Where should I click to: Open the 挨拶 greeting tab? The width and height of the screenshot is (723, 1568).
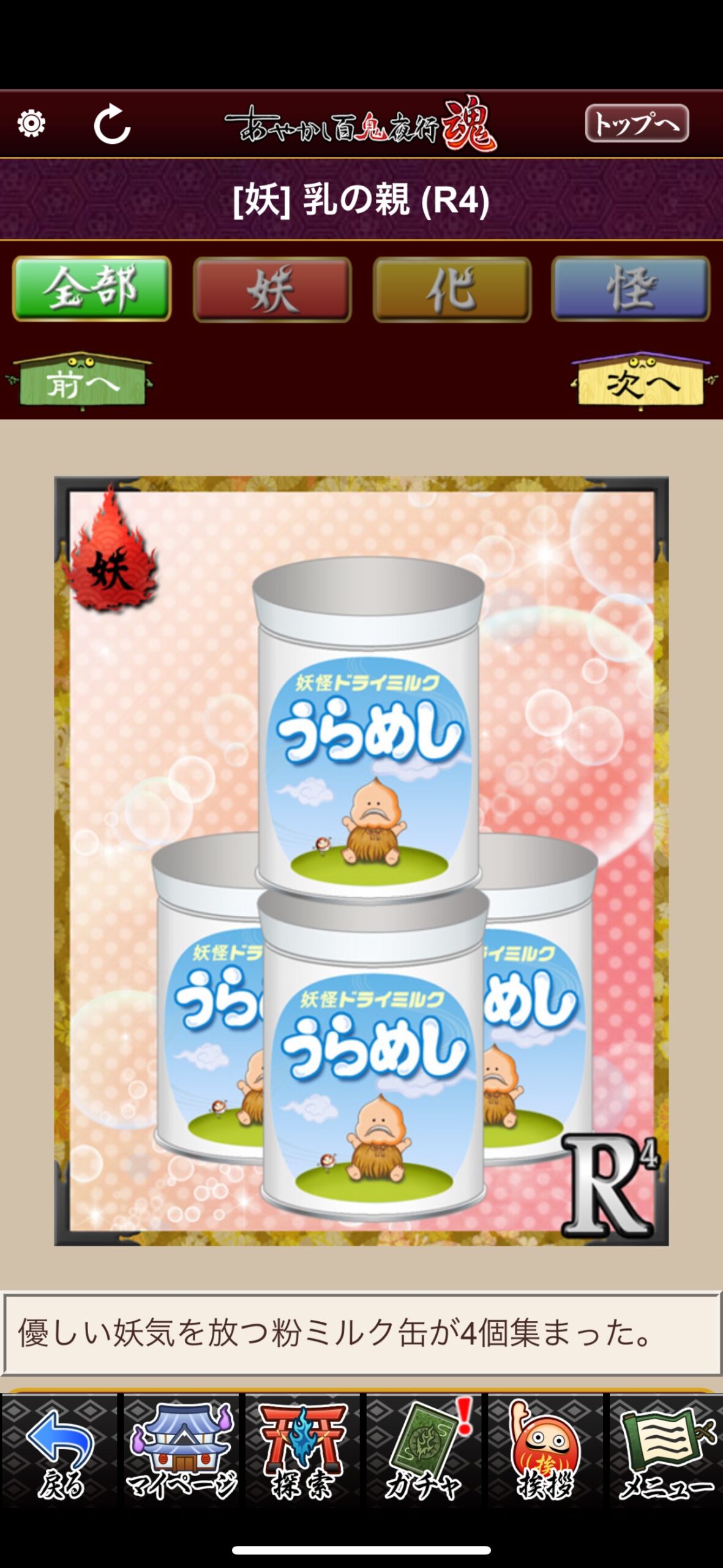click(x=545, y=1449)
